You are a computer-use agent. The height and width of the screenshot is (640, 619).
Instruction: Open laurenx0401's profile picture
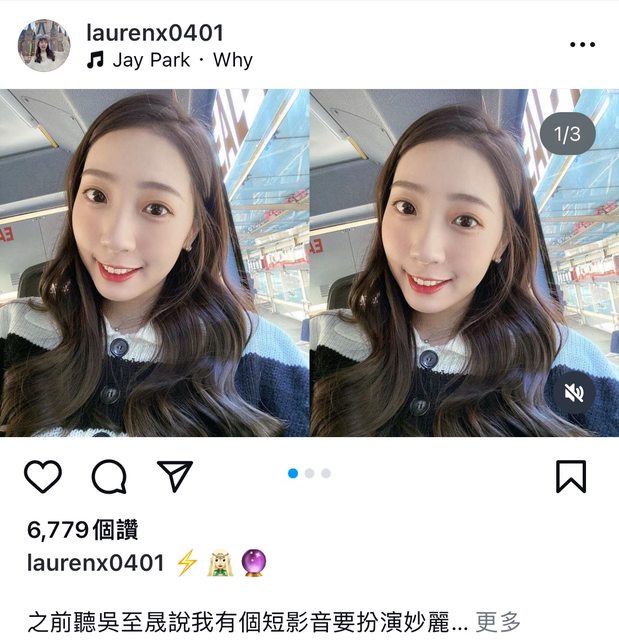(44, 46)
